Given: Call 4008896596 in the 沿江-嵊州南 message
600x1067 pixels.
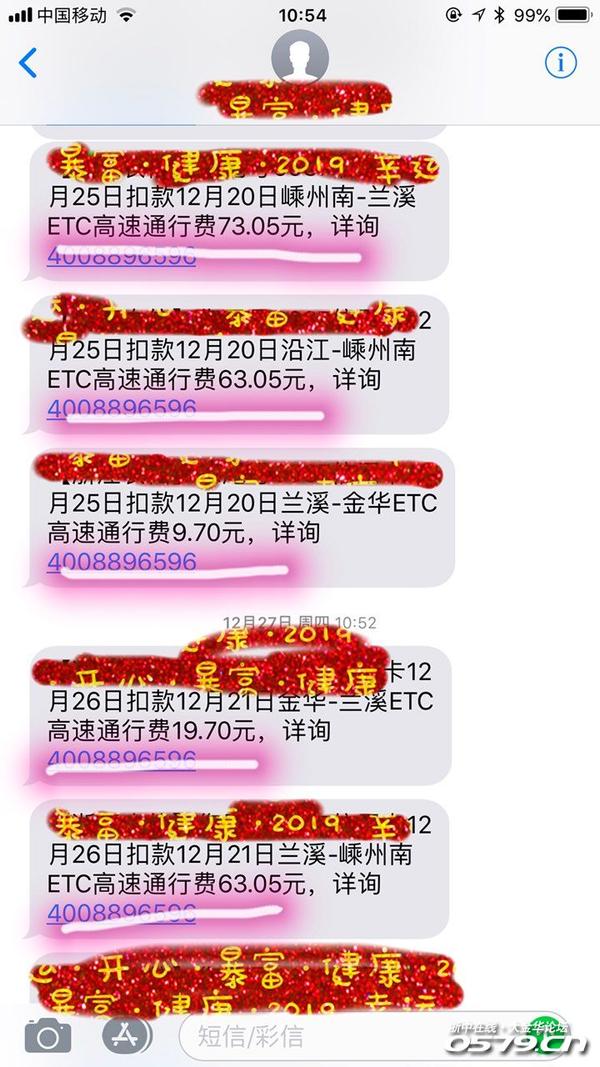Looking at the screenshot, I should tap(121, 408).
